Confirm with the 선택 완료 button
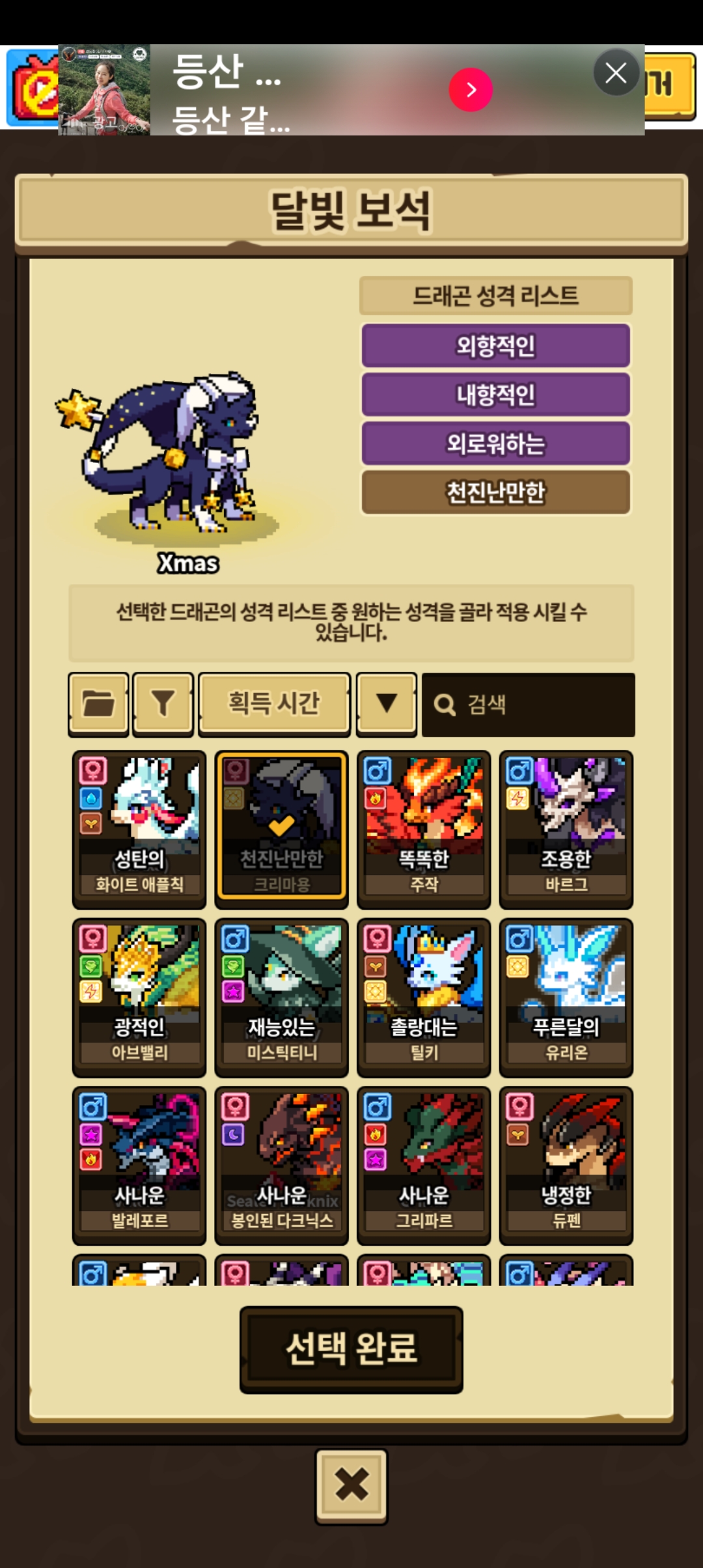 [351, 1348]
